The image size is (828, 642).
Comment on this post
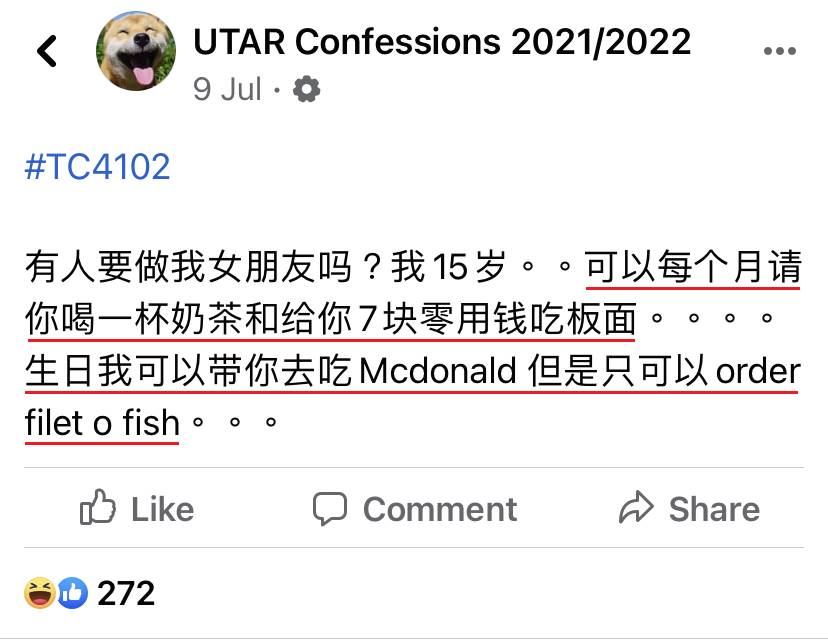click(414, 509)
